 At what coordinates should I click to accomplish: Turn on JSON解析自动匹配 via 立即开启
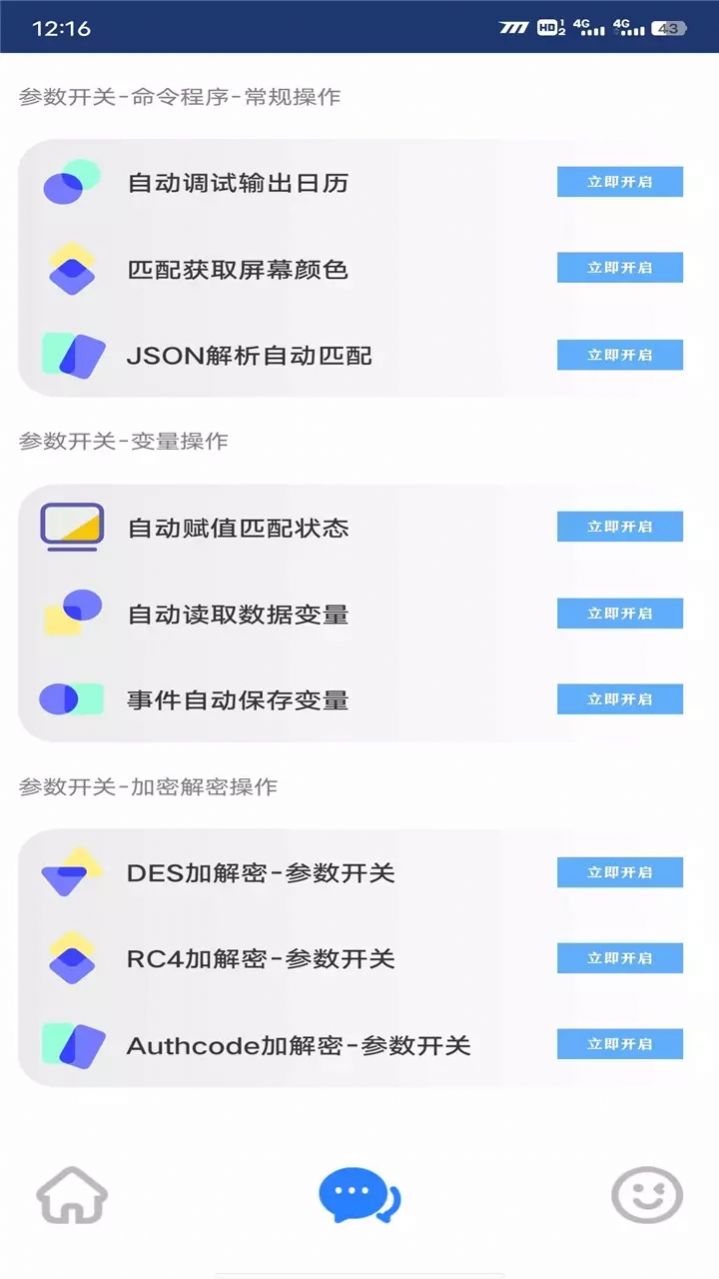619,355
